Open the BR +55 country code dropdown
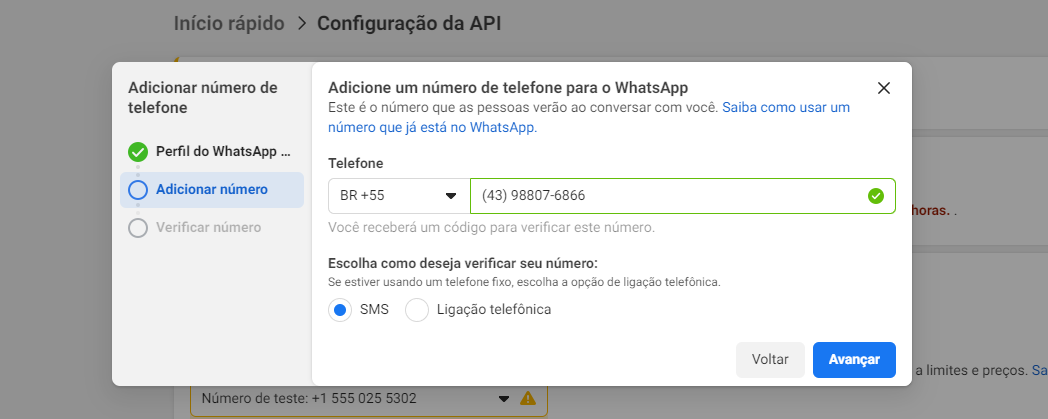Screen dimensions: 1048x419 [x=398, y=196]
